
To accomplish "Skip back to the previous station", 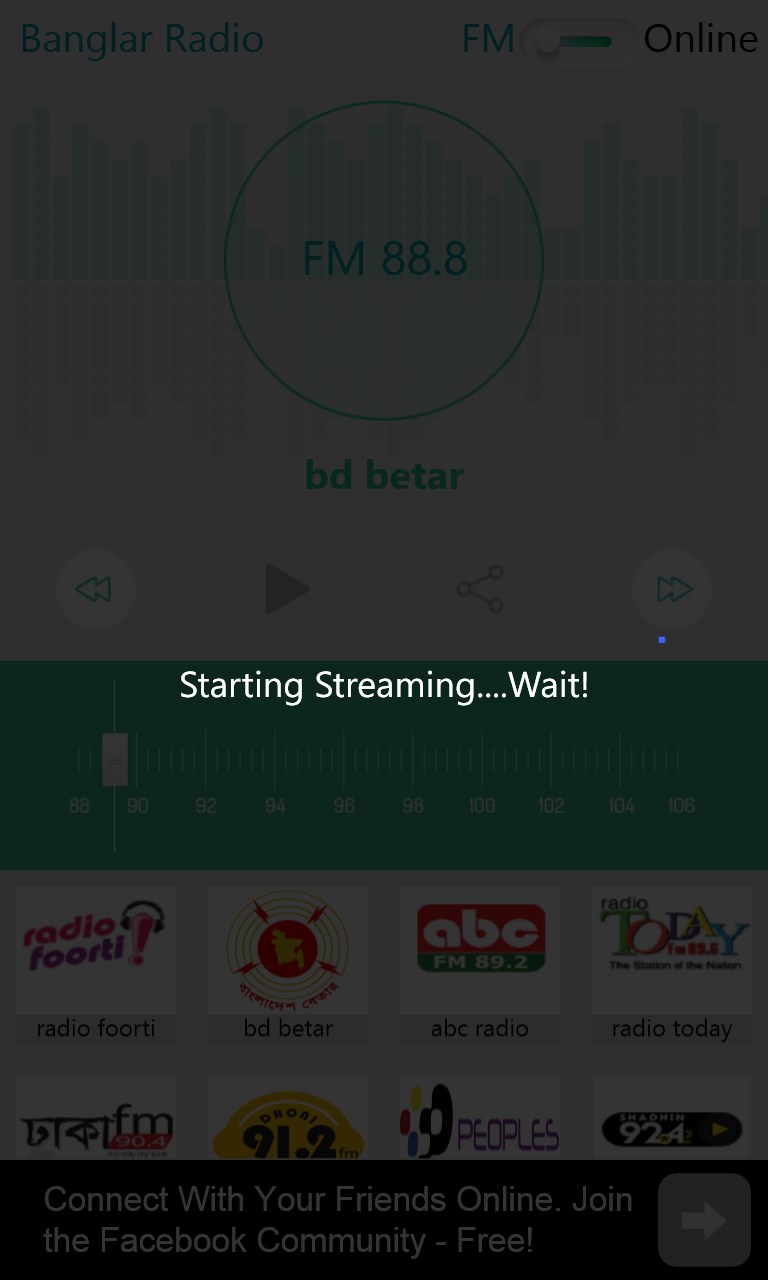I will (95, 589).
